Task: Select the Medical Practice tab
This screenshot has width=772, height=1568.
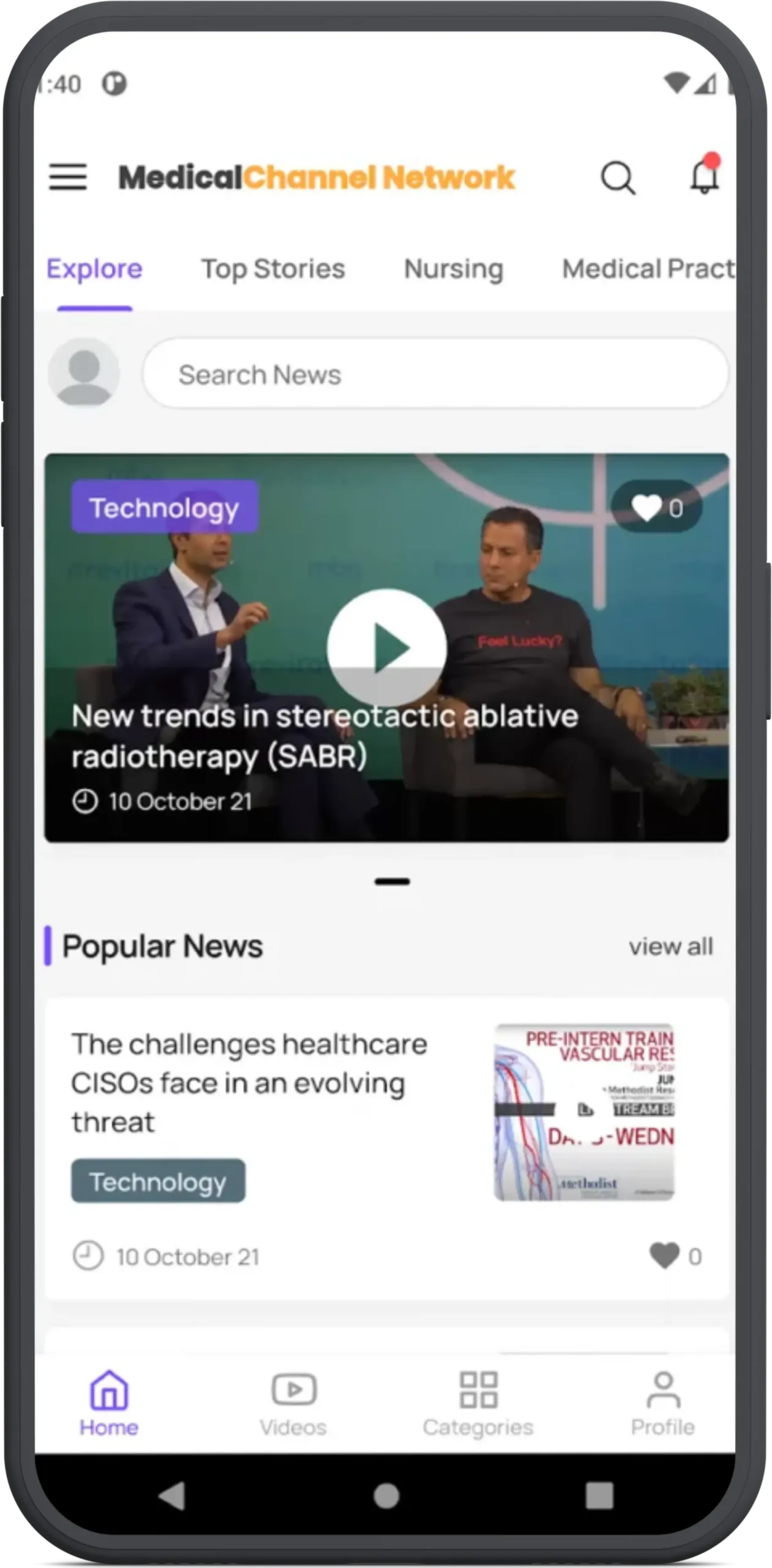Action: pyautogui.click(x=648, y=269)
